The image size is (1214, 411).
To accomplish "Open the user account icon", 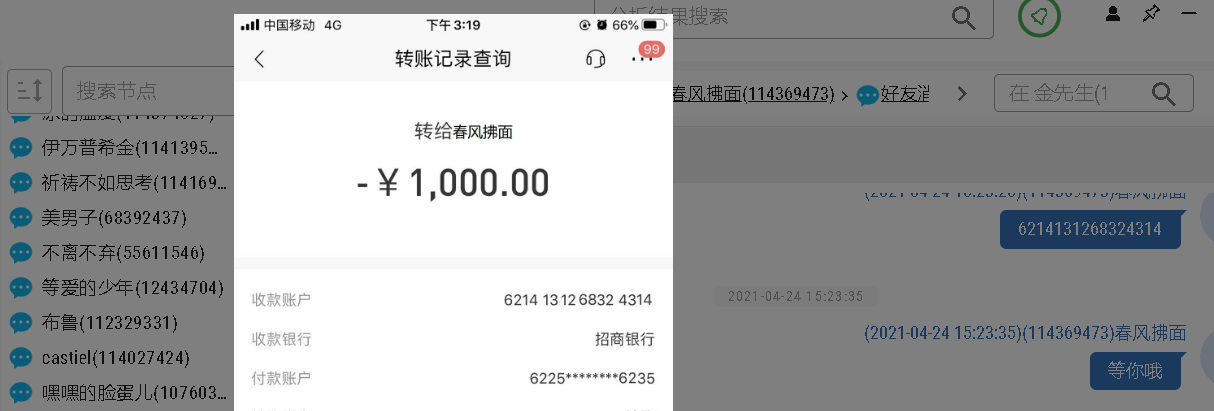I will click(1112, 14).
